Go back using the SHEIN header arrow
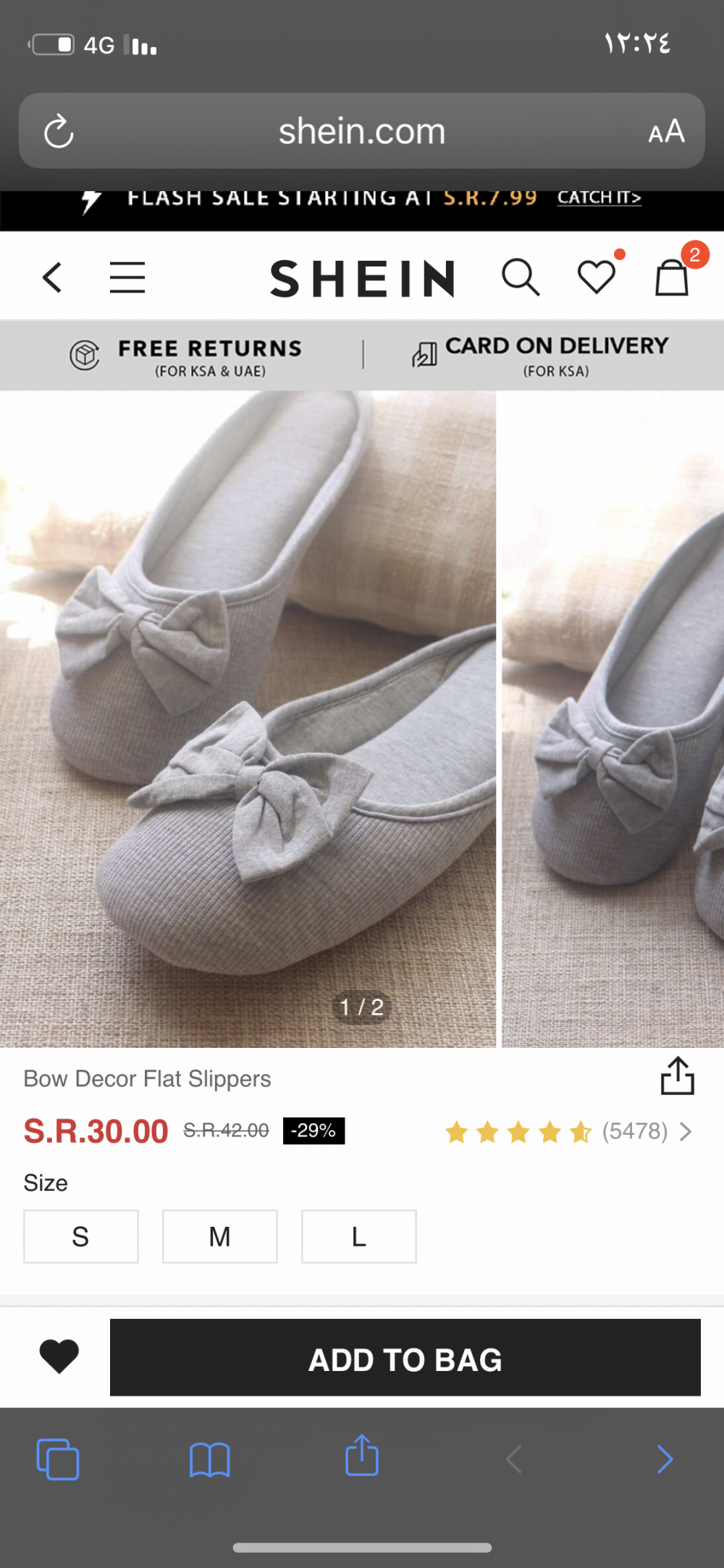The height and width of the screenshot is (1568, 724). [52, 277]
